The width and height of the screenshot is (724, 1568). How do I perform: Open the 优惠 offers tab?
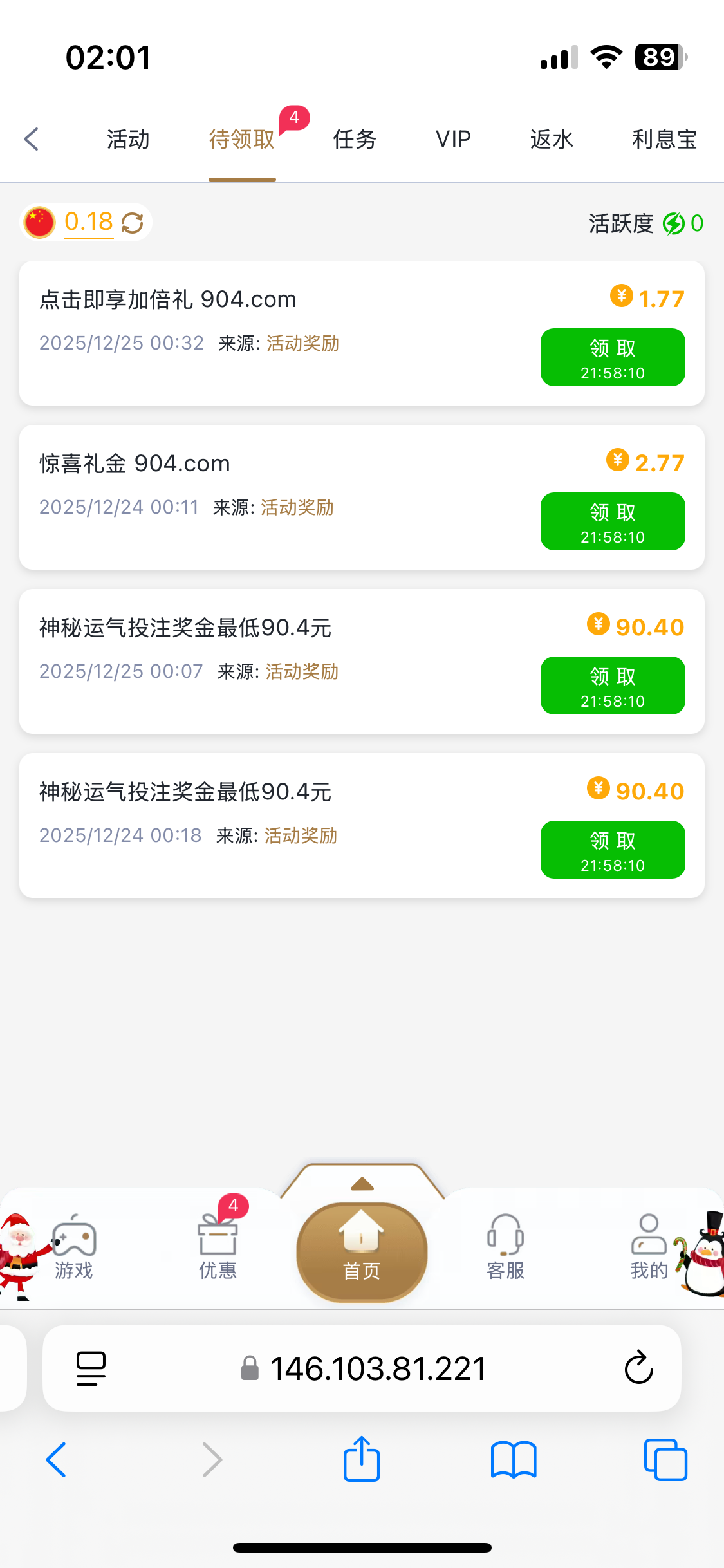pos(218,1247)
